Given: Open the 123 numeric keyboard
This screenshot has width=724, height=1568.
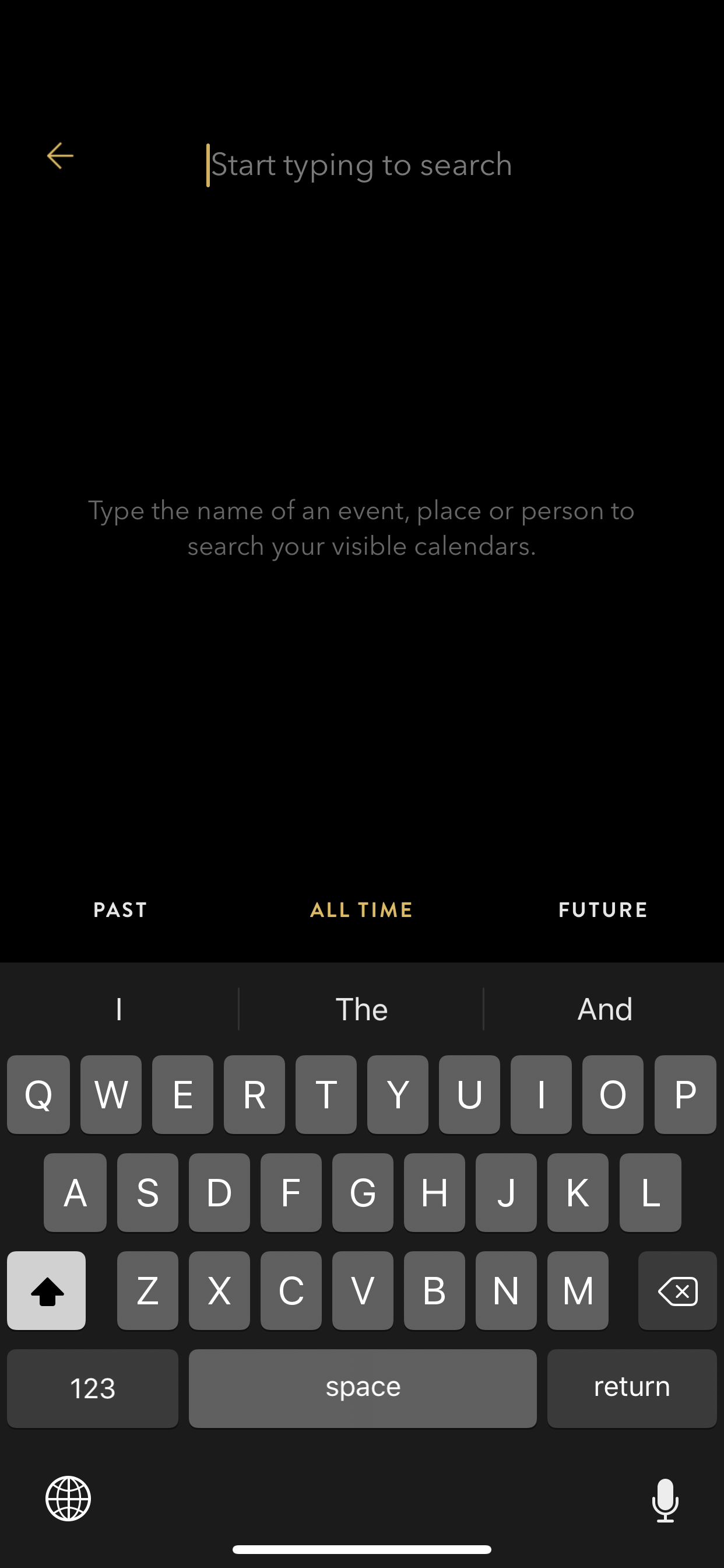Looking at the screenshot, I should coord(93,1388).
